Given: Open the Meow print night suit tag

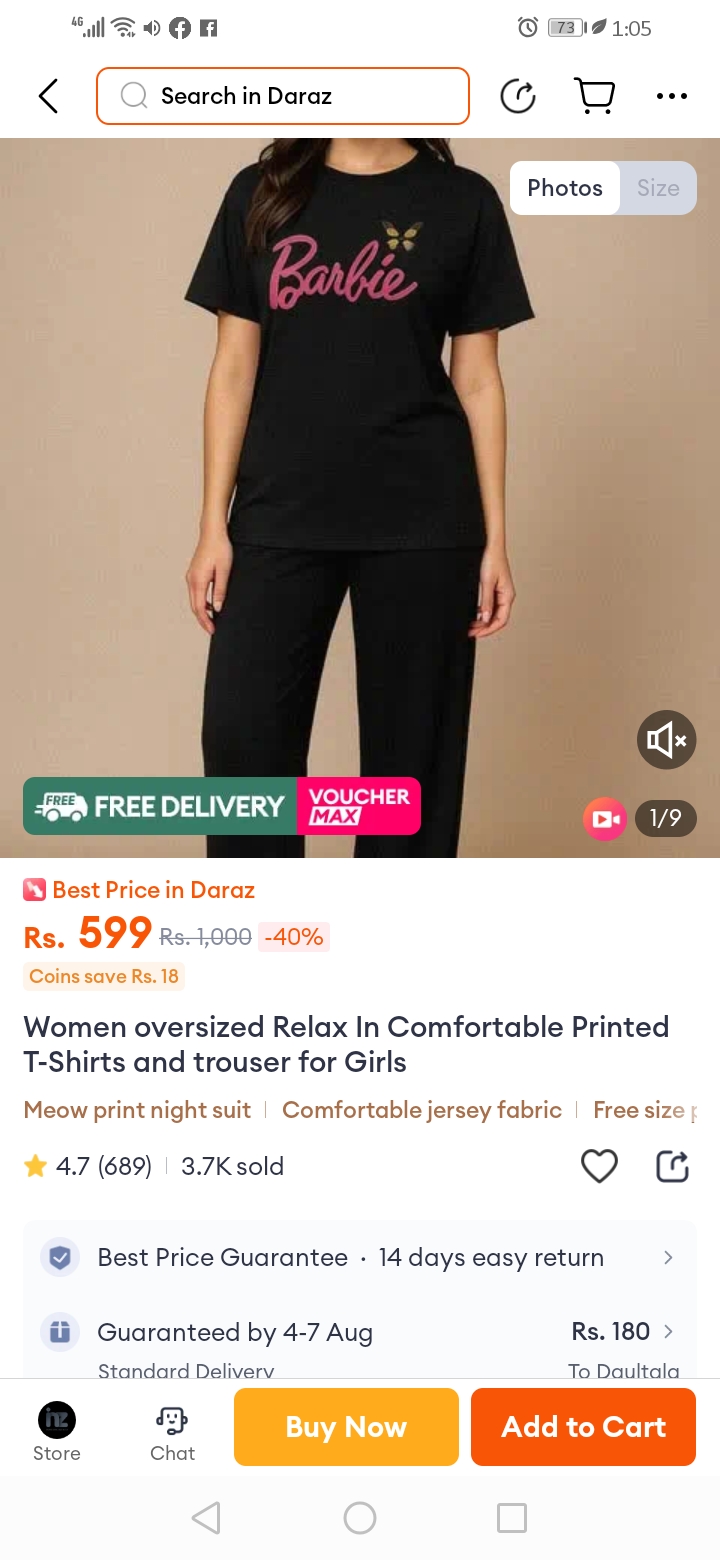Looking at the screenshot, I should [x=137, y=1110].
